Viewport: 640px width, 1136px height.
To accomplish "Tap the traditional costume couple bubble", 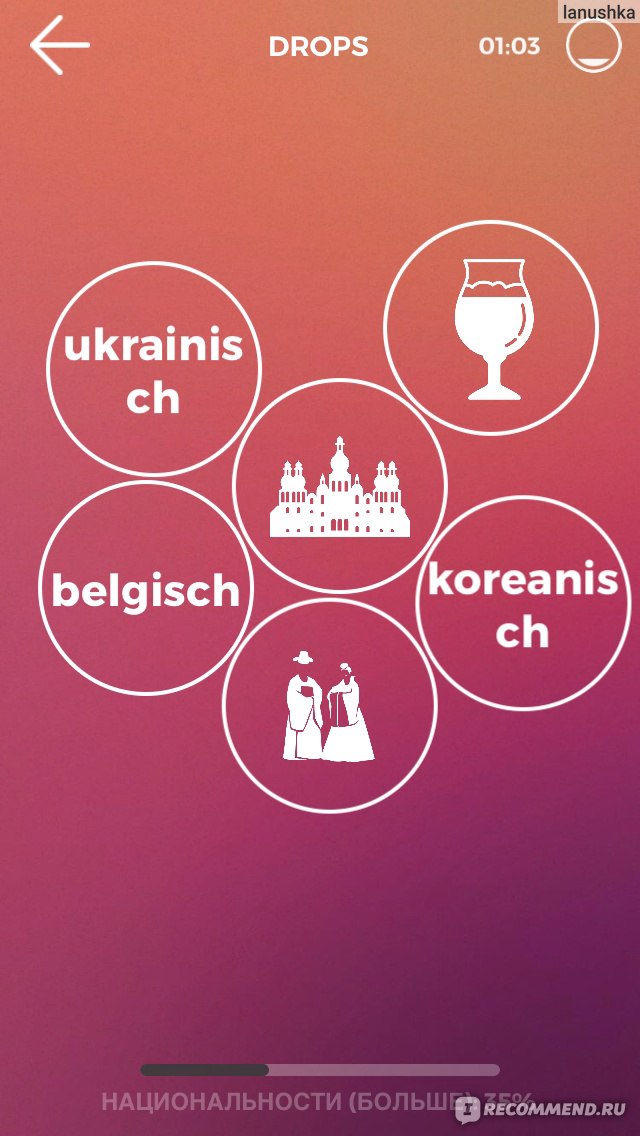I will [329, 706].
